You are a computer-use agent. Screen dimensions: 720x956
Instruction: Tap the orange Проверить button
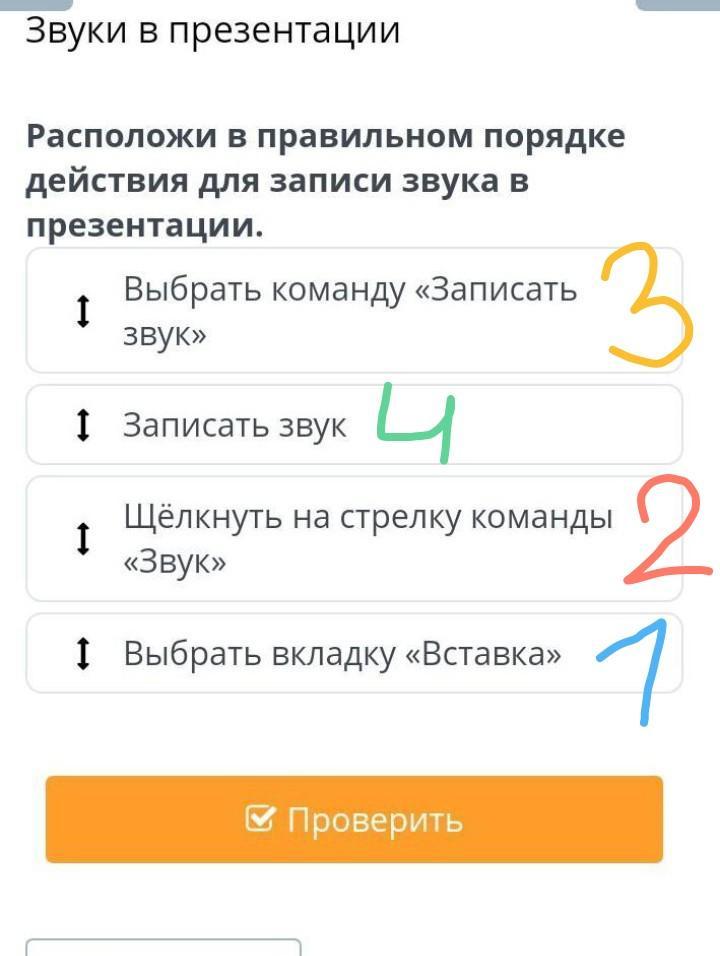pos(354,819)
